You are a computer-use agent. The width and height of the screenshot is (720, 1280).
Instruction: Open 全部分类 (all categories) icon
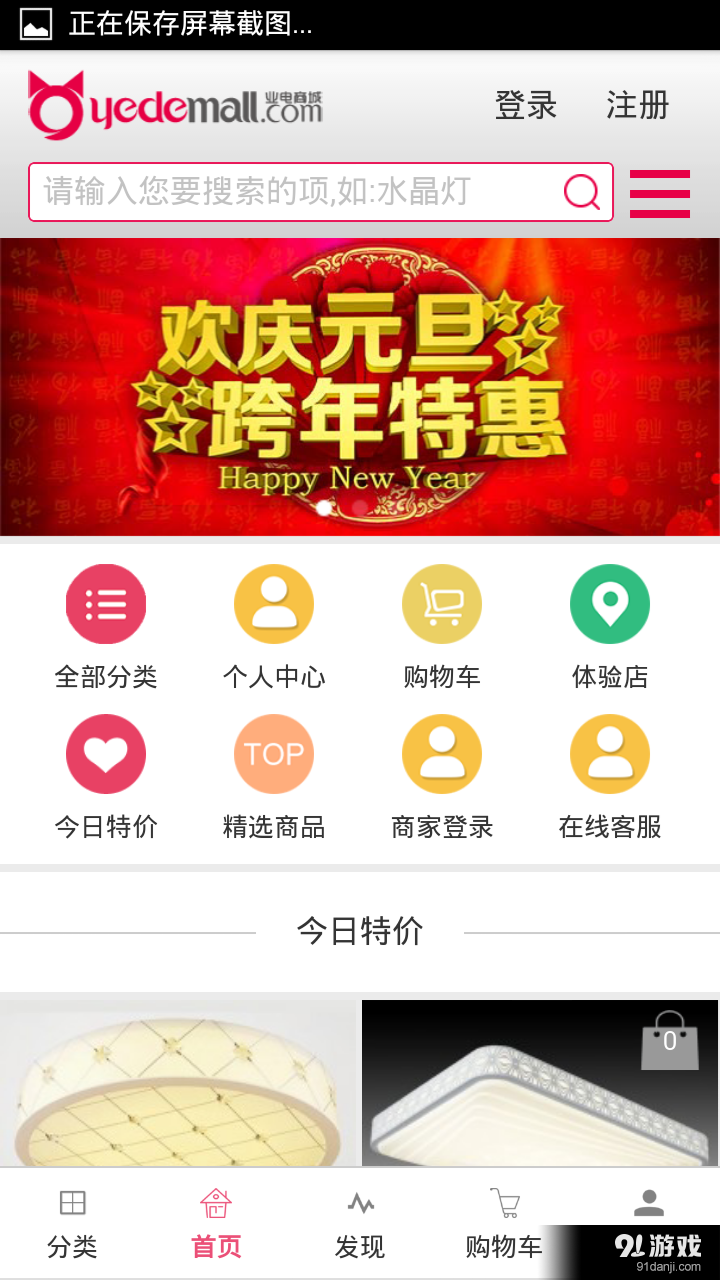[106, 603]
